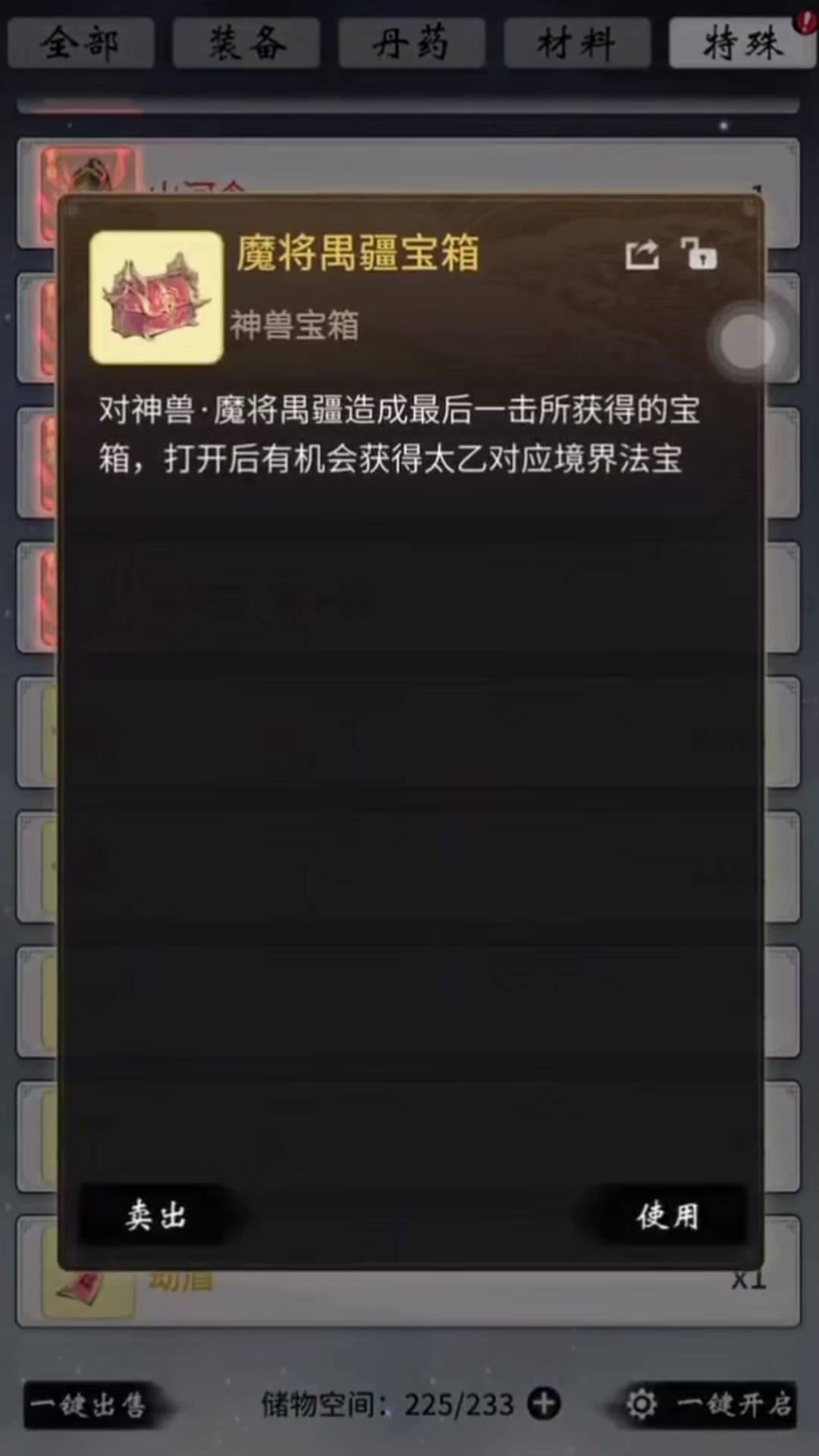This screenshot has height=1456, width=819.
Task: Select the 材料 tab
Action: [x=577, y=43]
